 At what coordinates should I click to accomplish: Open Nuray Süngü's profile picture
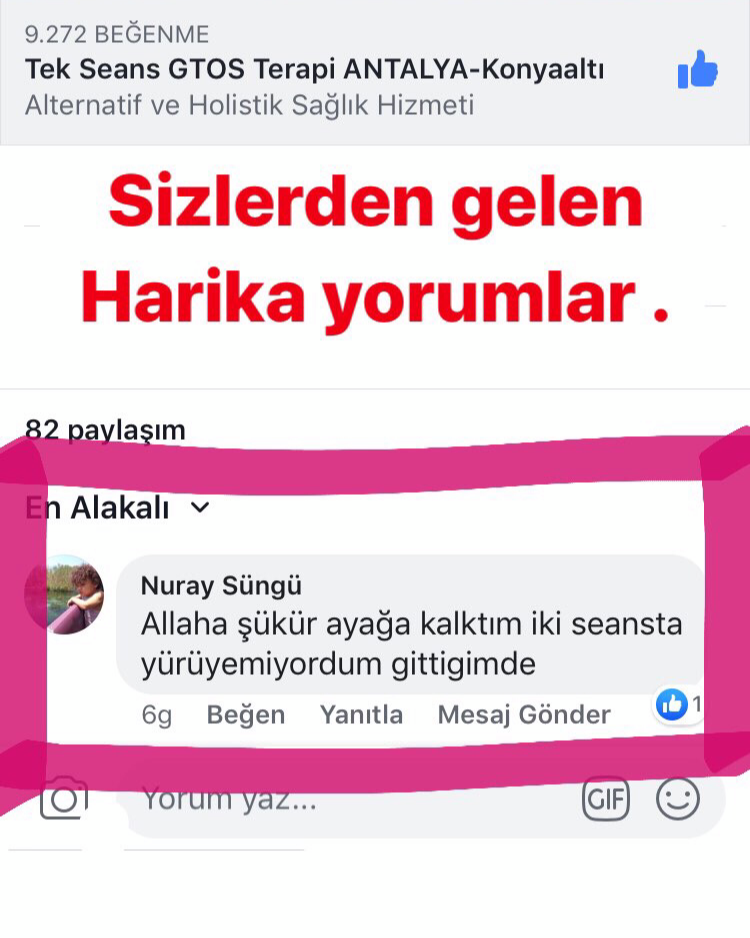tap(65, 594)
